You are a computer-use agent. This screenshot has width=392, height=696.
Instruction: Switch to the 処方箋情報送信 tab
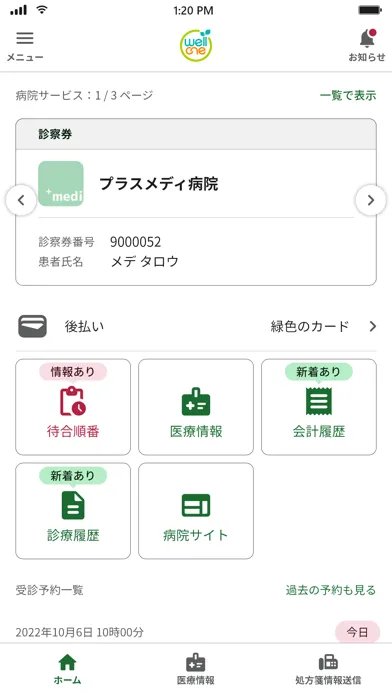[328, 669]
